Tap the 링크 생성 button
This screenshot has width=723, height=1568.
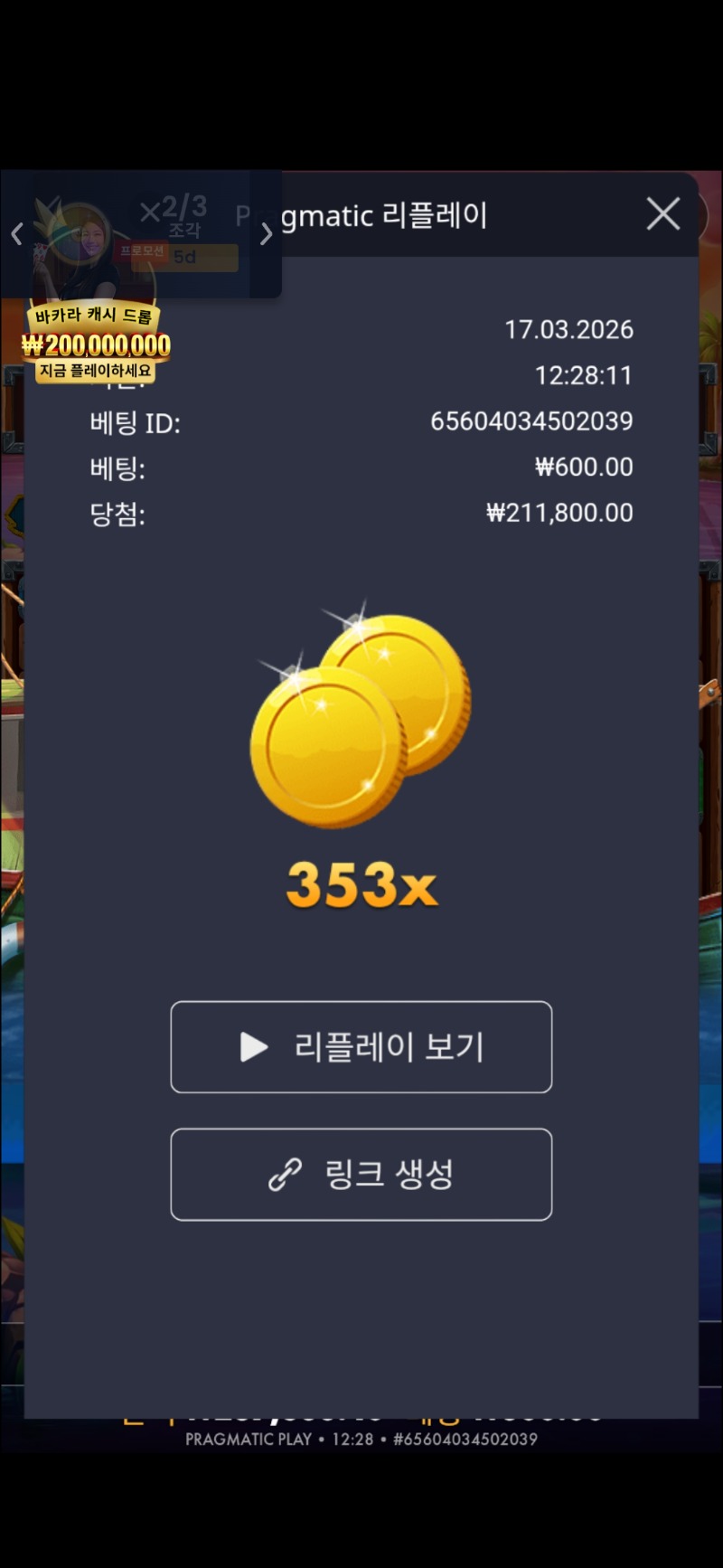click(361, 1175)
